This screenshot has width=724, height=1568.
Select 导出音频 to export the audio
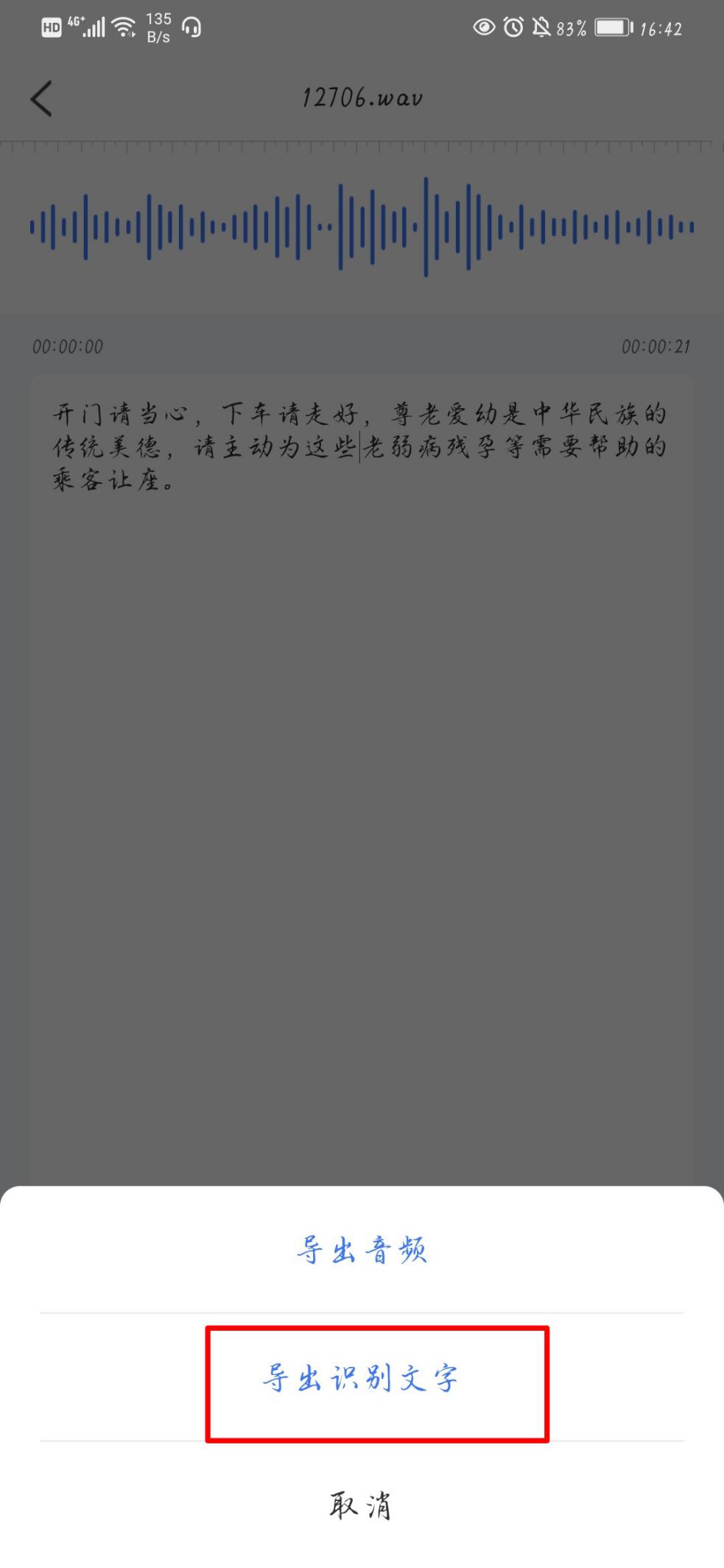click(x=362, y=1249)
